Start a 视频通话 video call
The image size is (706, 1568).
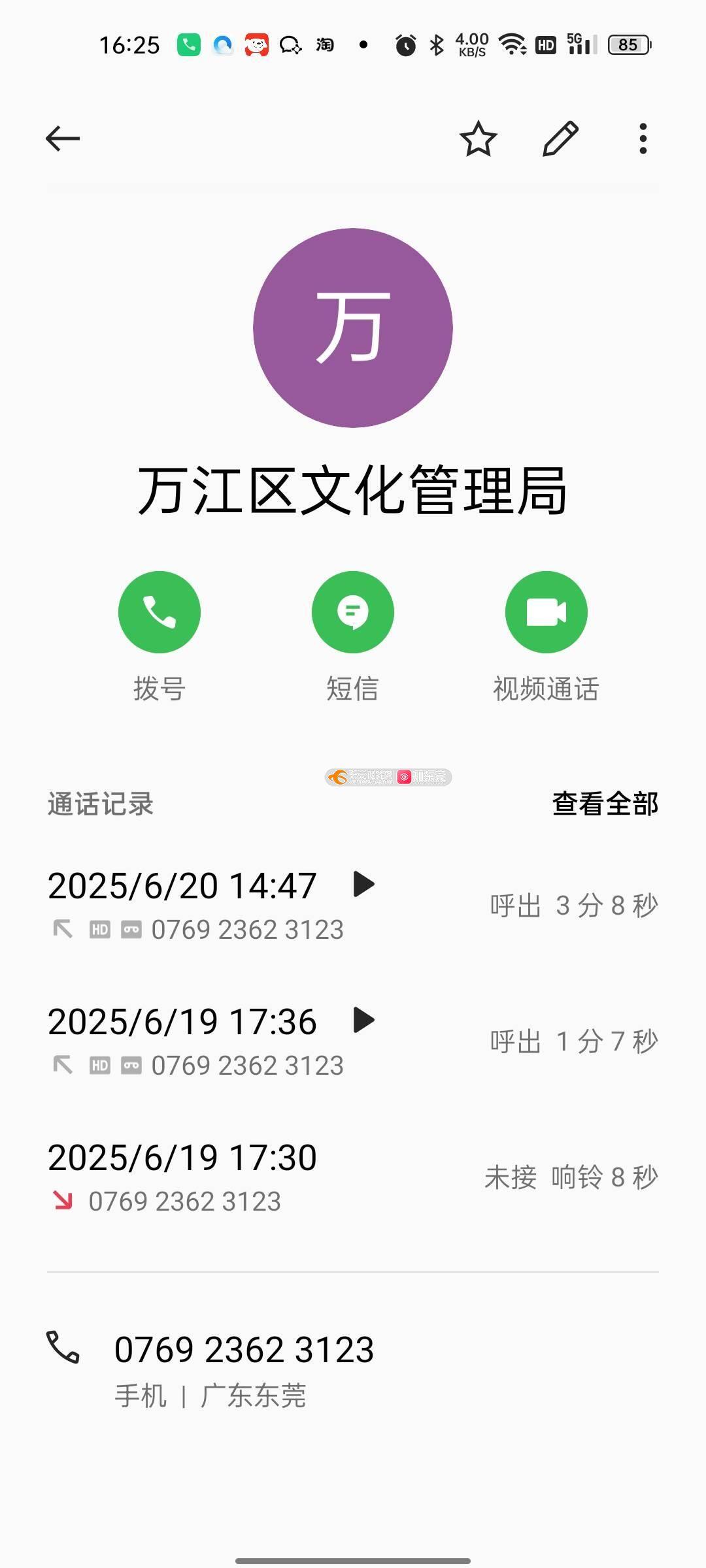click(x=546, y=612)
